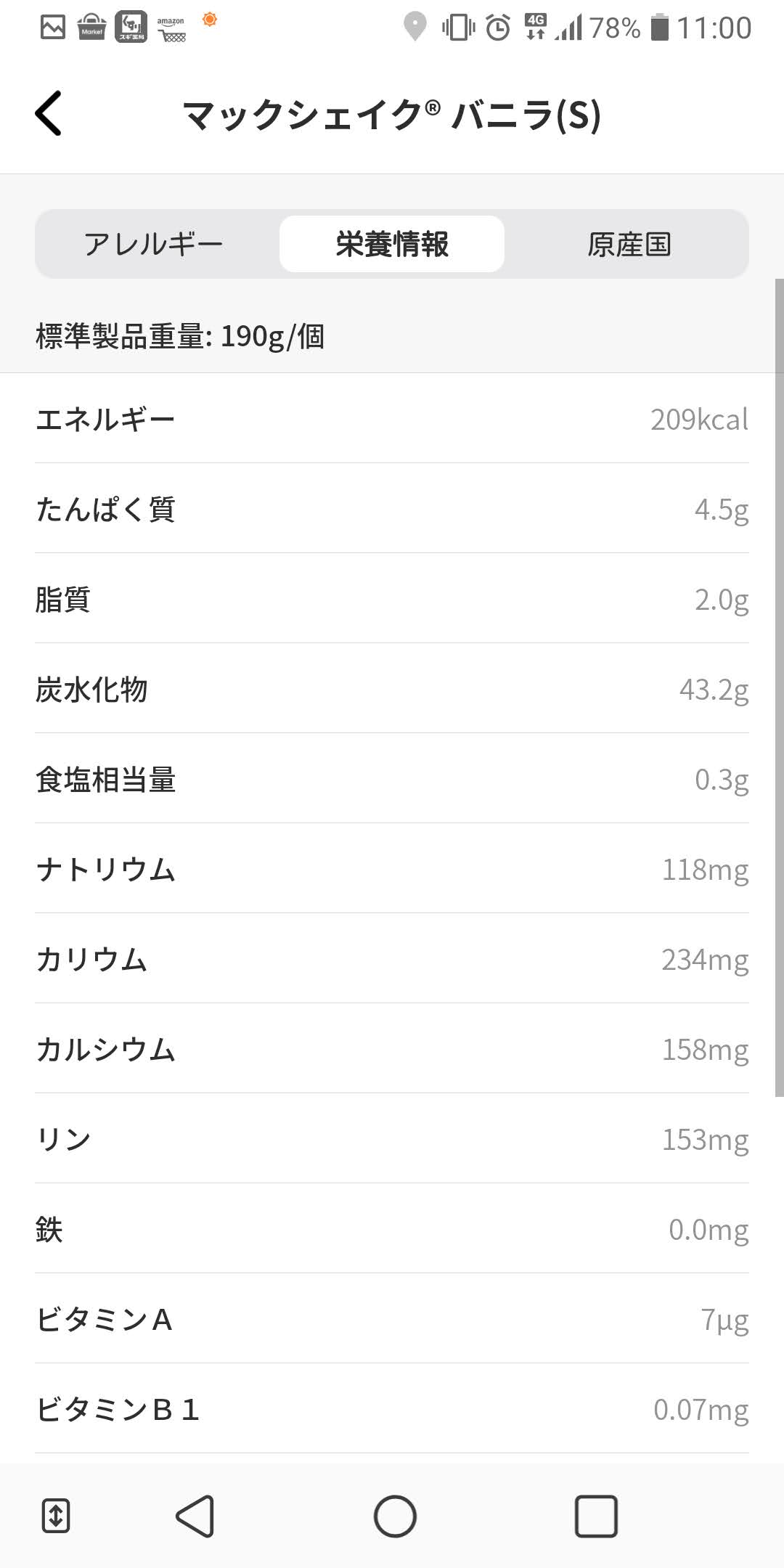Open the 原産国 tab

click(x=629, y=244)
